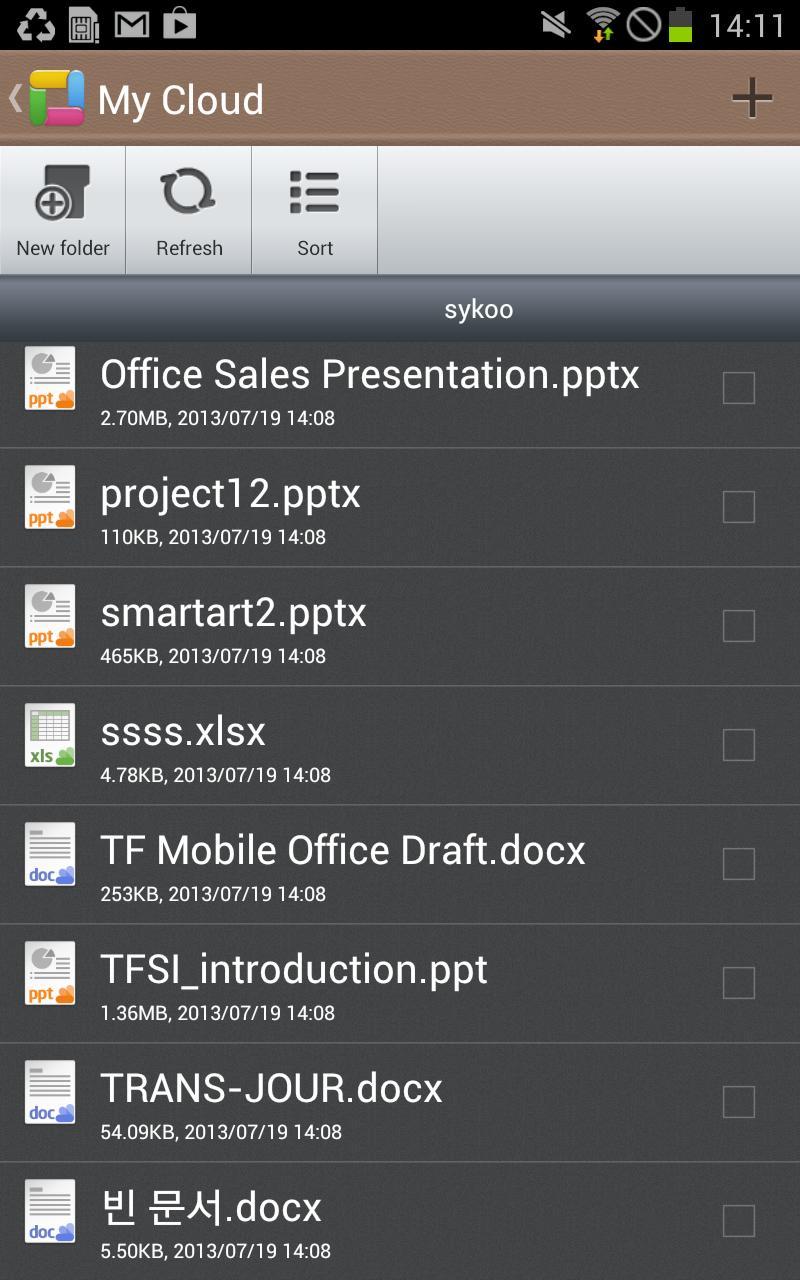Open the Sort options

(x=315, y=211)
